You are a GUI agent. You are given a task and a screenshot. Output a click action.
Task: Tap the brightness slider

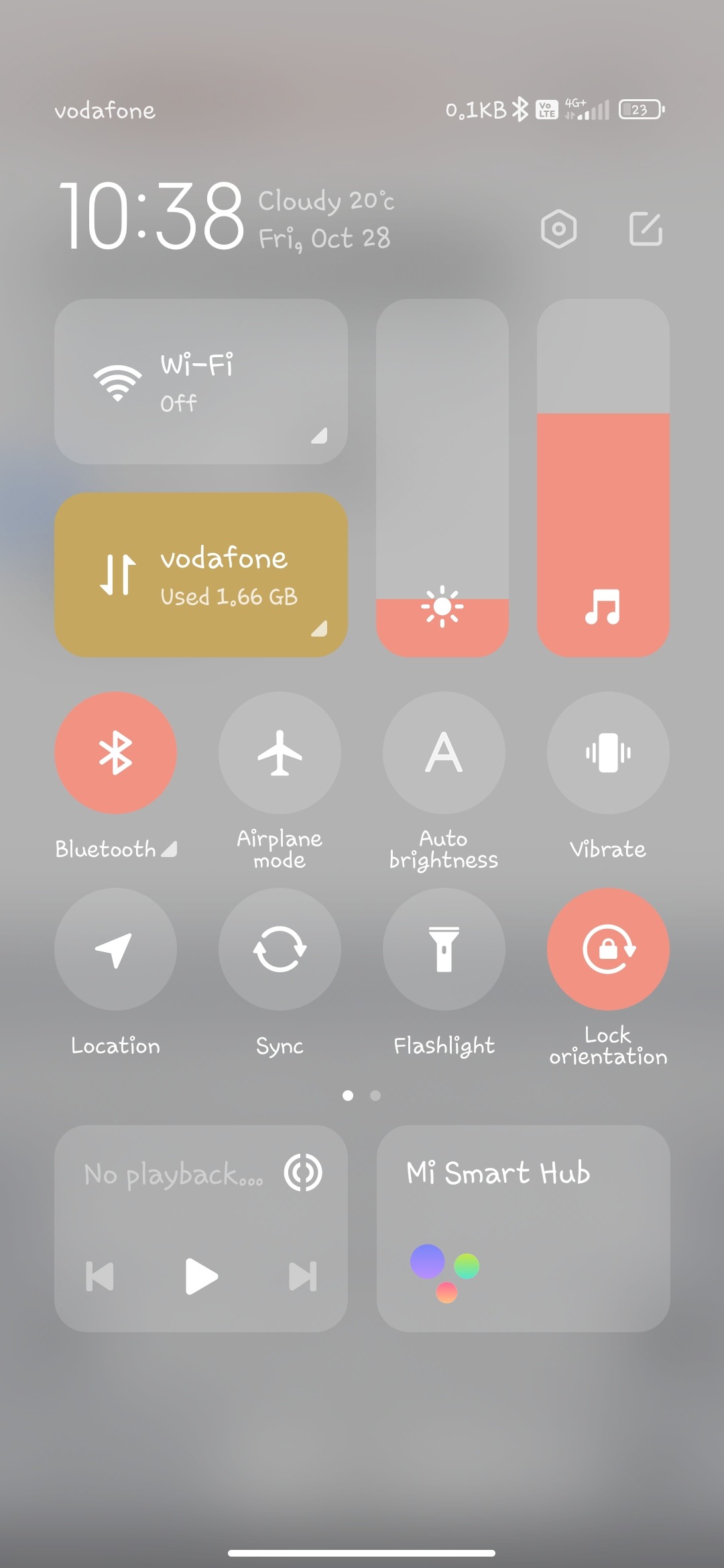point(442,477)
